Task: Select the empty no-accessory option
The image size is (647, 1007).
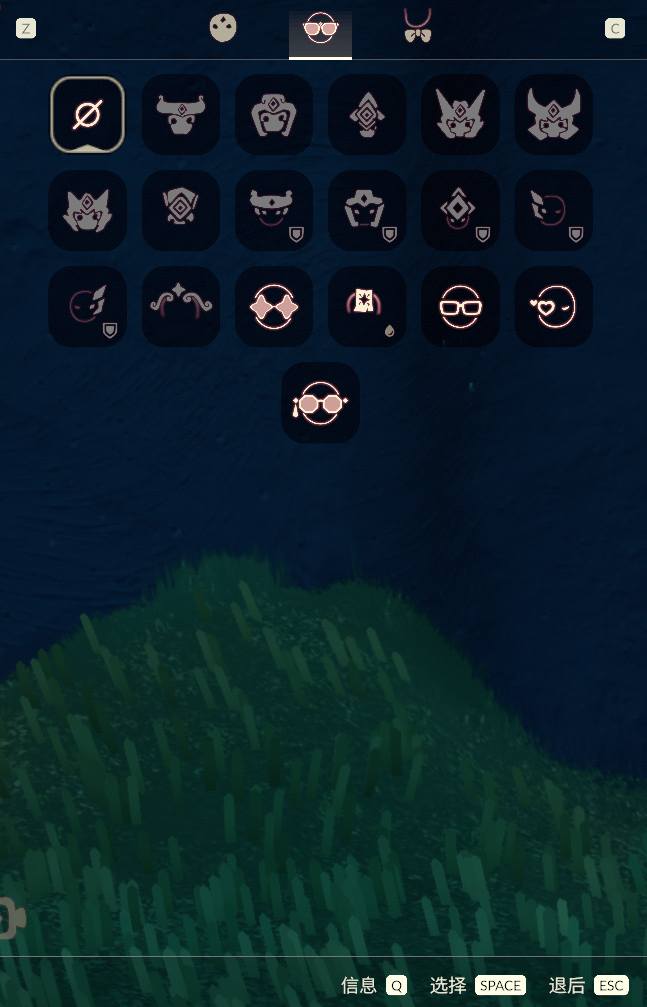Action: (87, 115)
